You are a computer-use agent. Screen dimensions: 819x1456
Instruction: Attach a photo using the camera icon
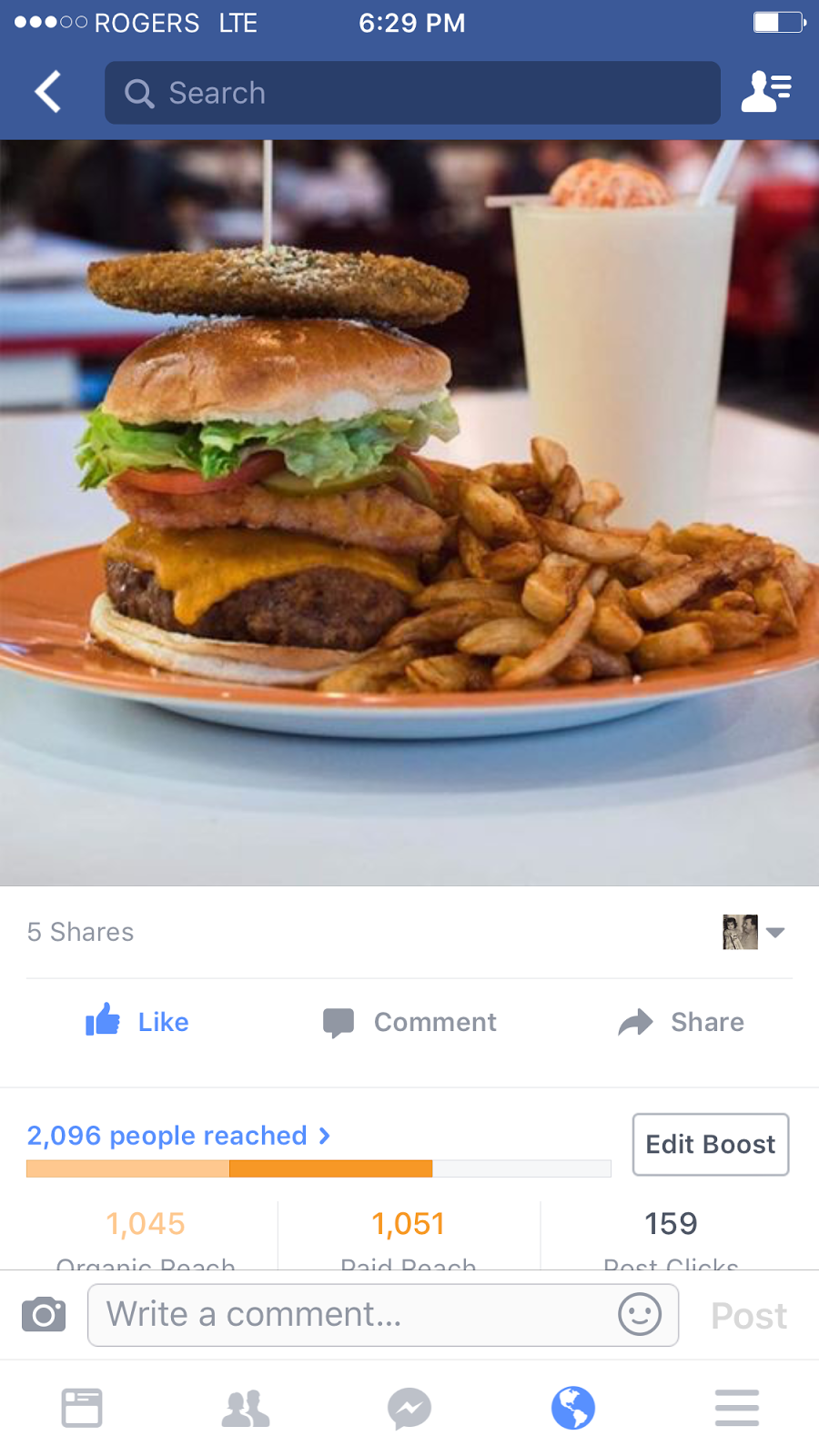point(43,1314)
